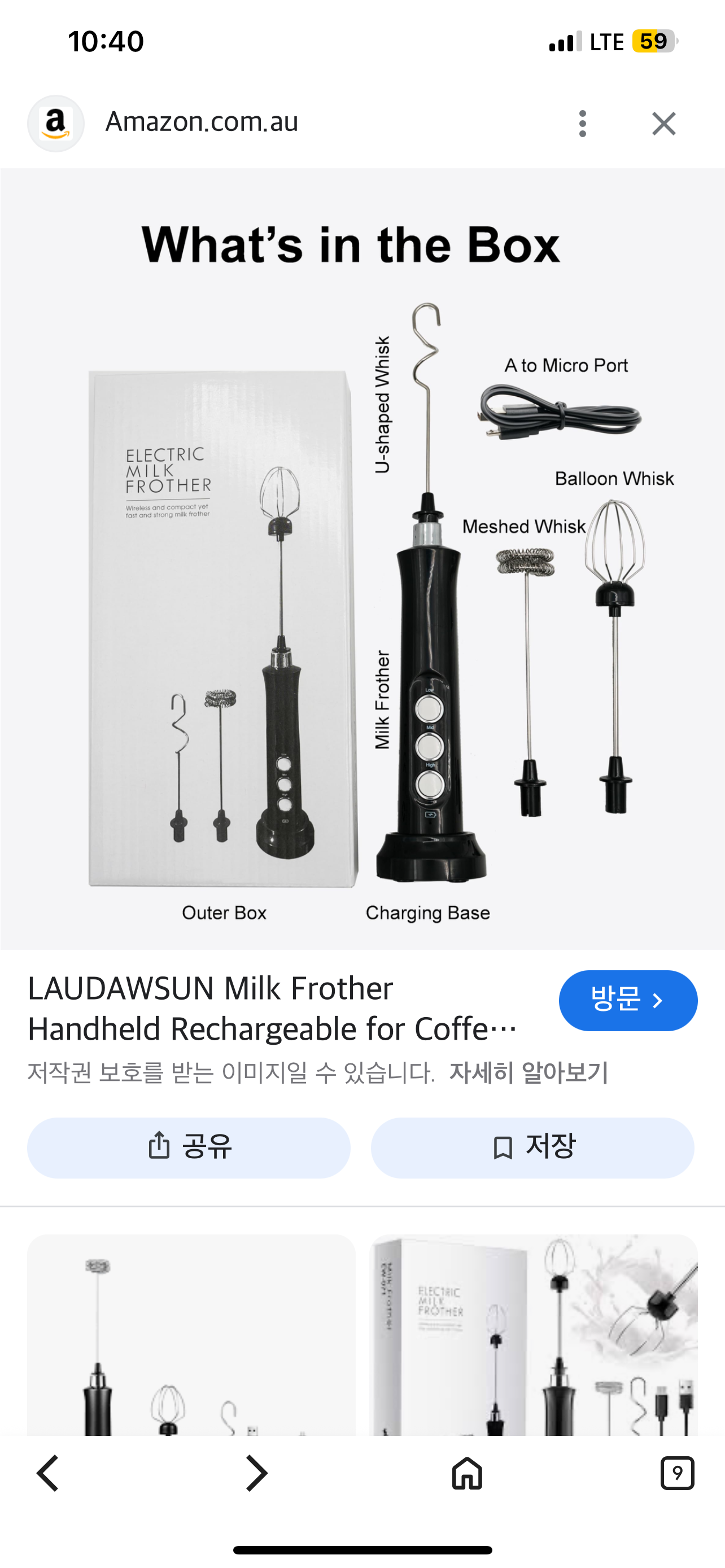Close the image viewer
Screen dimensions: 725x1568
[663, 124]
